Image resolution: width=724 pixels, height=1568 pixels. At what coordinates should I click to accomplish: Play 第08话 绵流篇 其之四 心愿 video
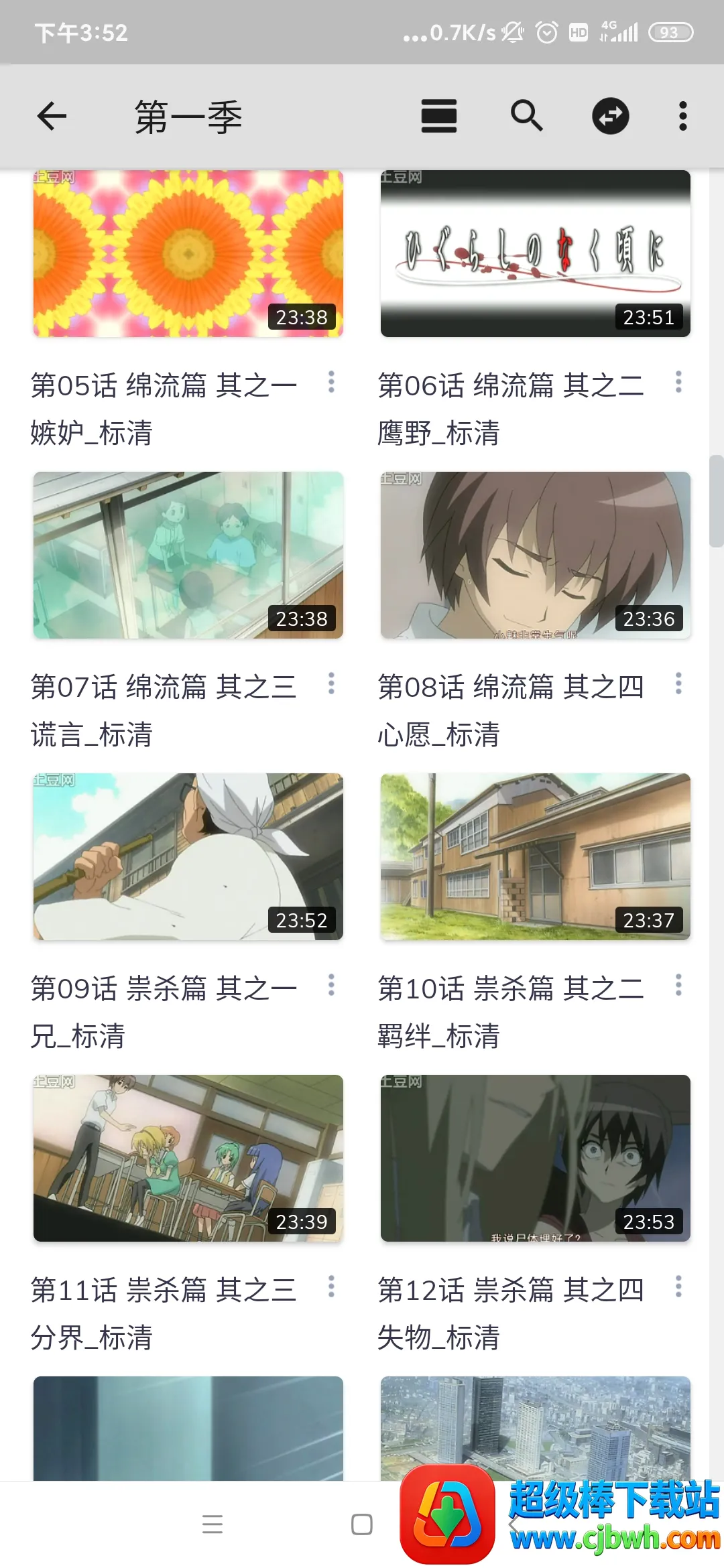tap(535, 556)
